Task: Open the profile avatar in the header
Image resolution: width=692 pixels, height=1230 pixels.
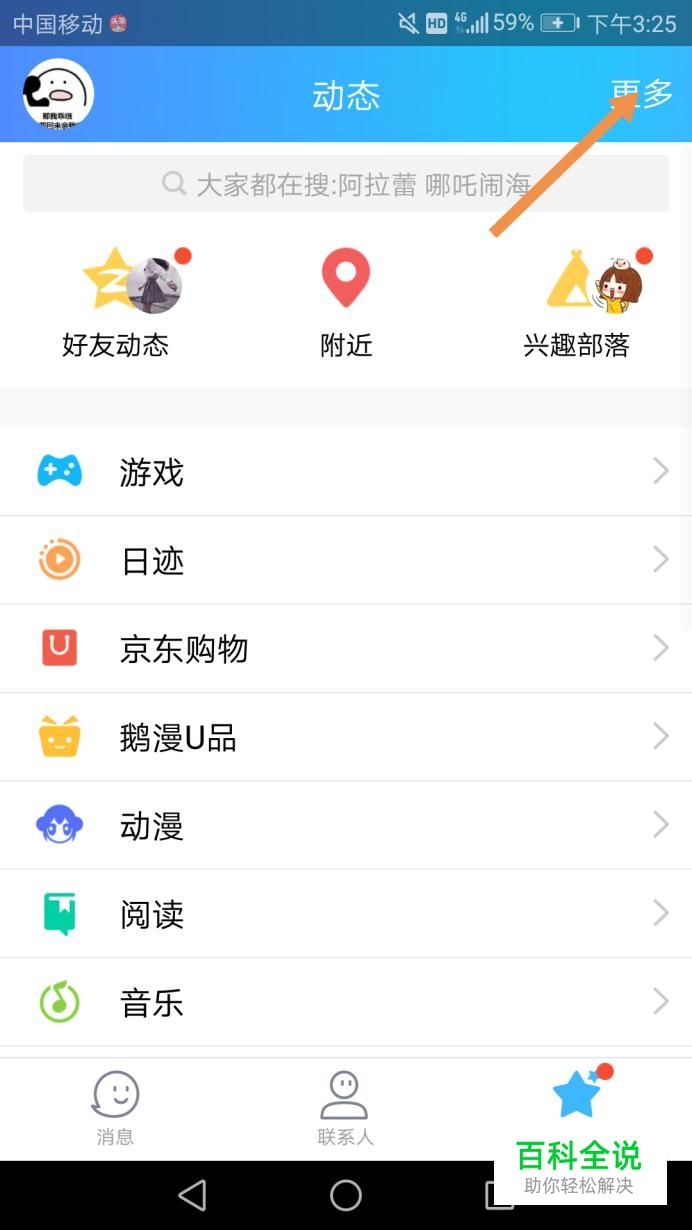Action: 58,95
